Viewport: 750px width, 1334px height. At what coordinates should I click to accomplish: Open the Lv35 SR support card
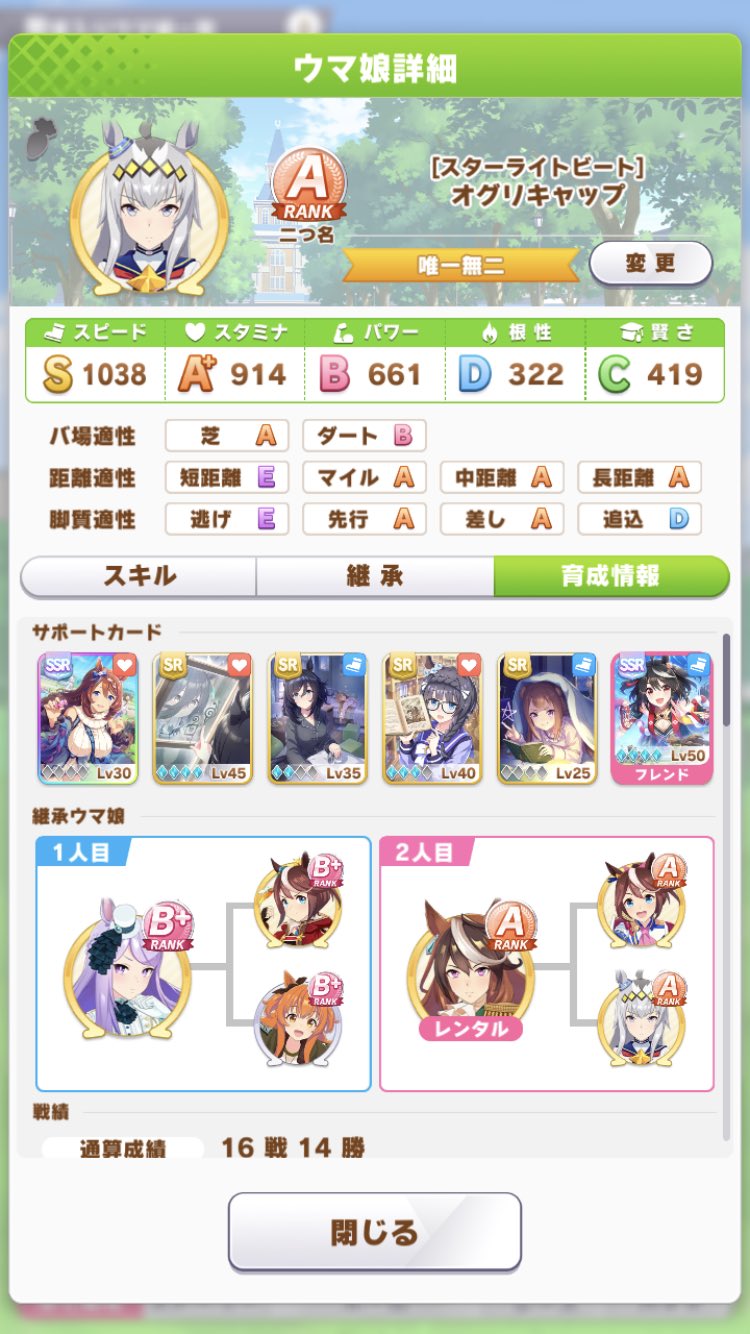click(318, 717)
